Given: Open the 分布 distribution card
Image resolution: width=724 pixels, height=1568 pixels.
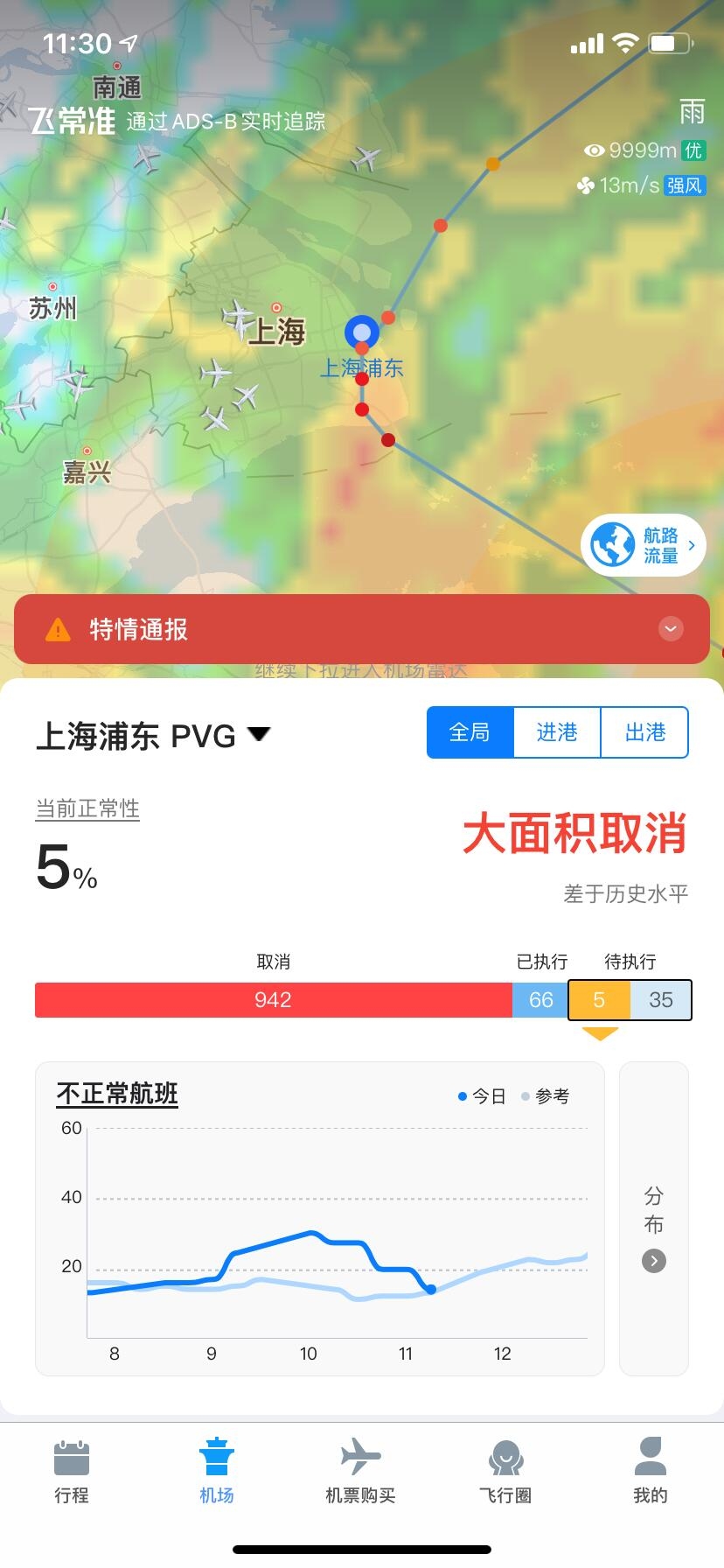Looking at the screenshot, I should coord(653,1218).
